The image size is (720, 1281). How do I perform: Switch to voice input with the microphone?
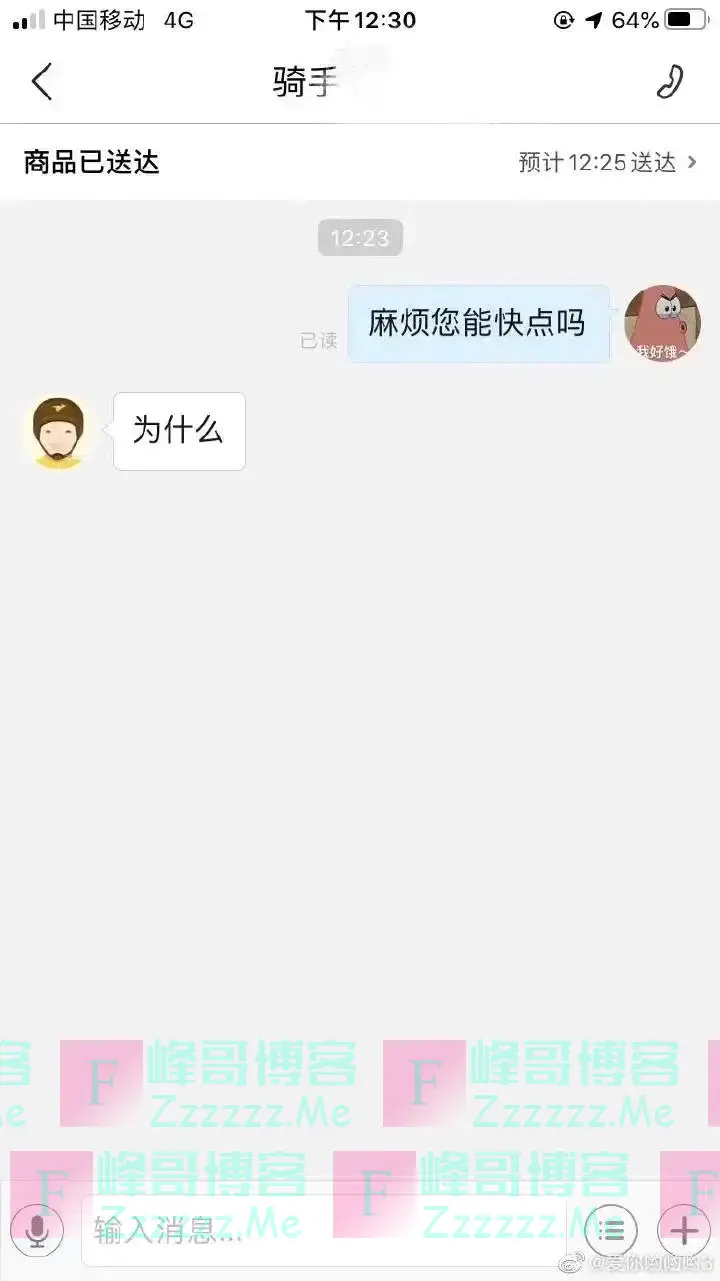(37, 1230)
